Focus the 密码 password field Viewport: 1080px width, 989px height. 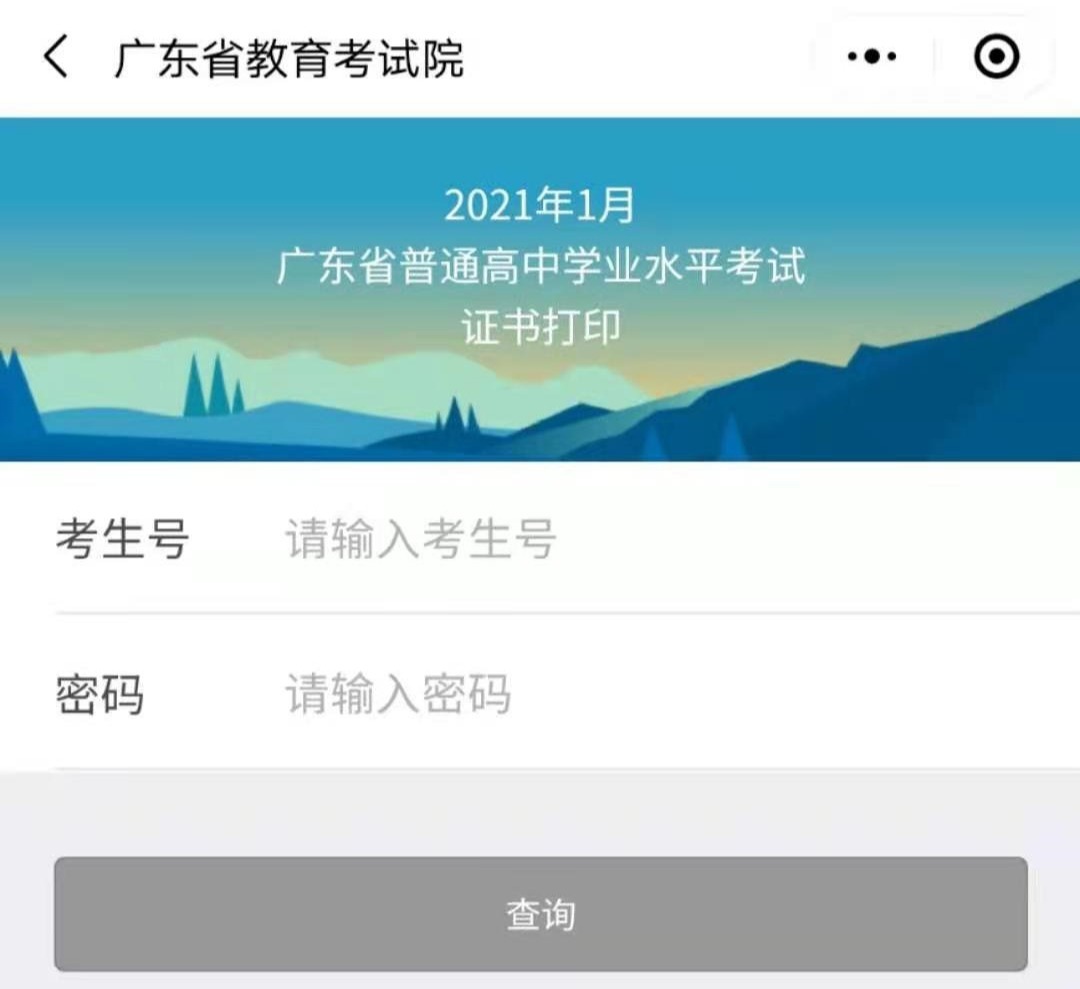pos(640,694)
